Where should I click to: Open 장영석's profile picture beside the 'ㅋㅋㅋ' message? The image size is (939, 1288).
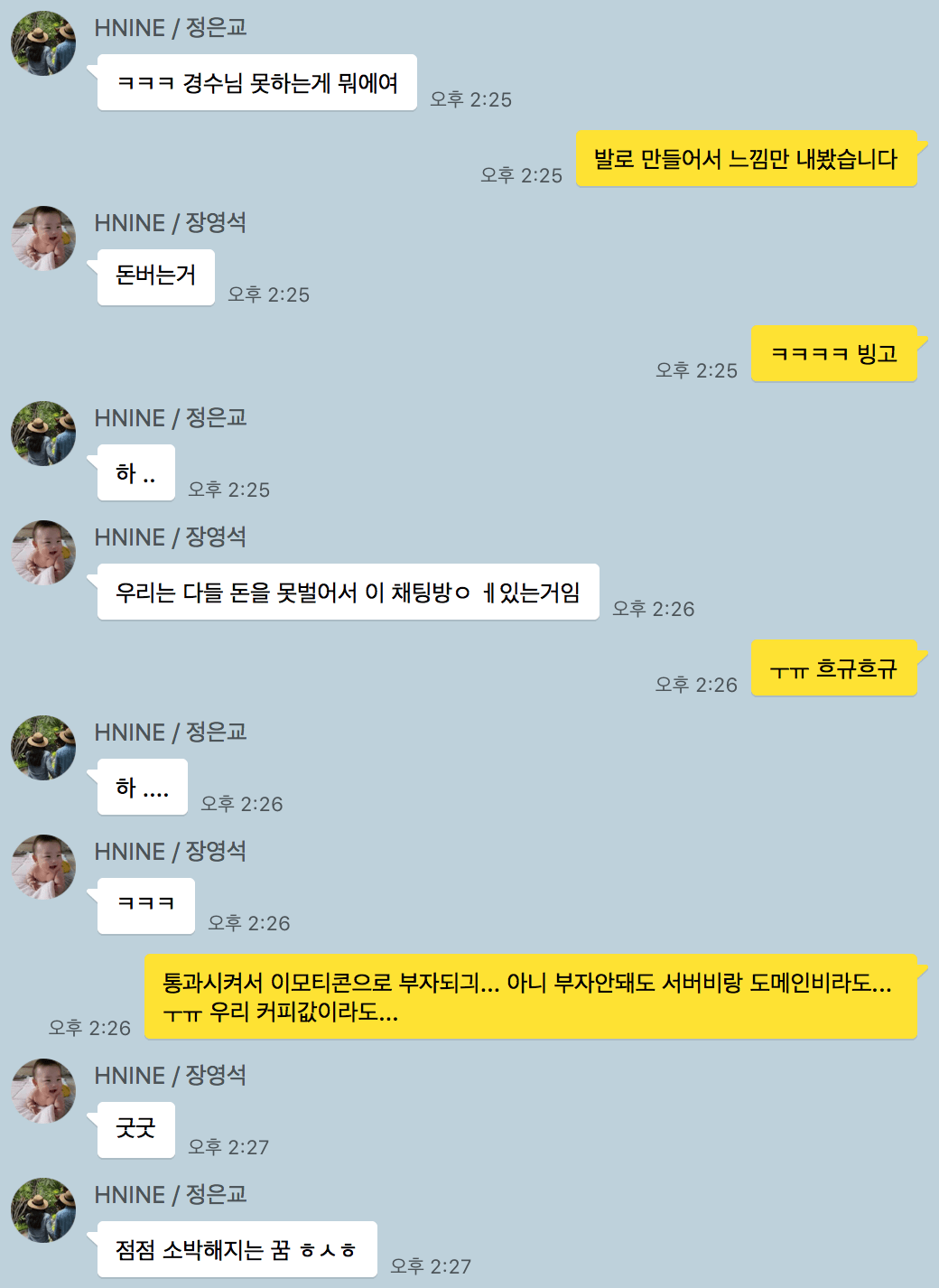click(43, 867)
